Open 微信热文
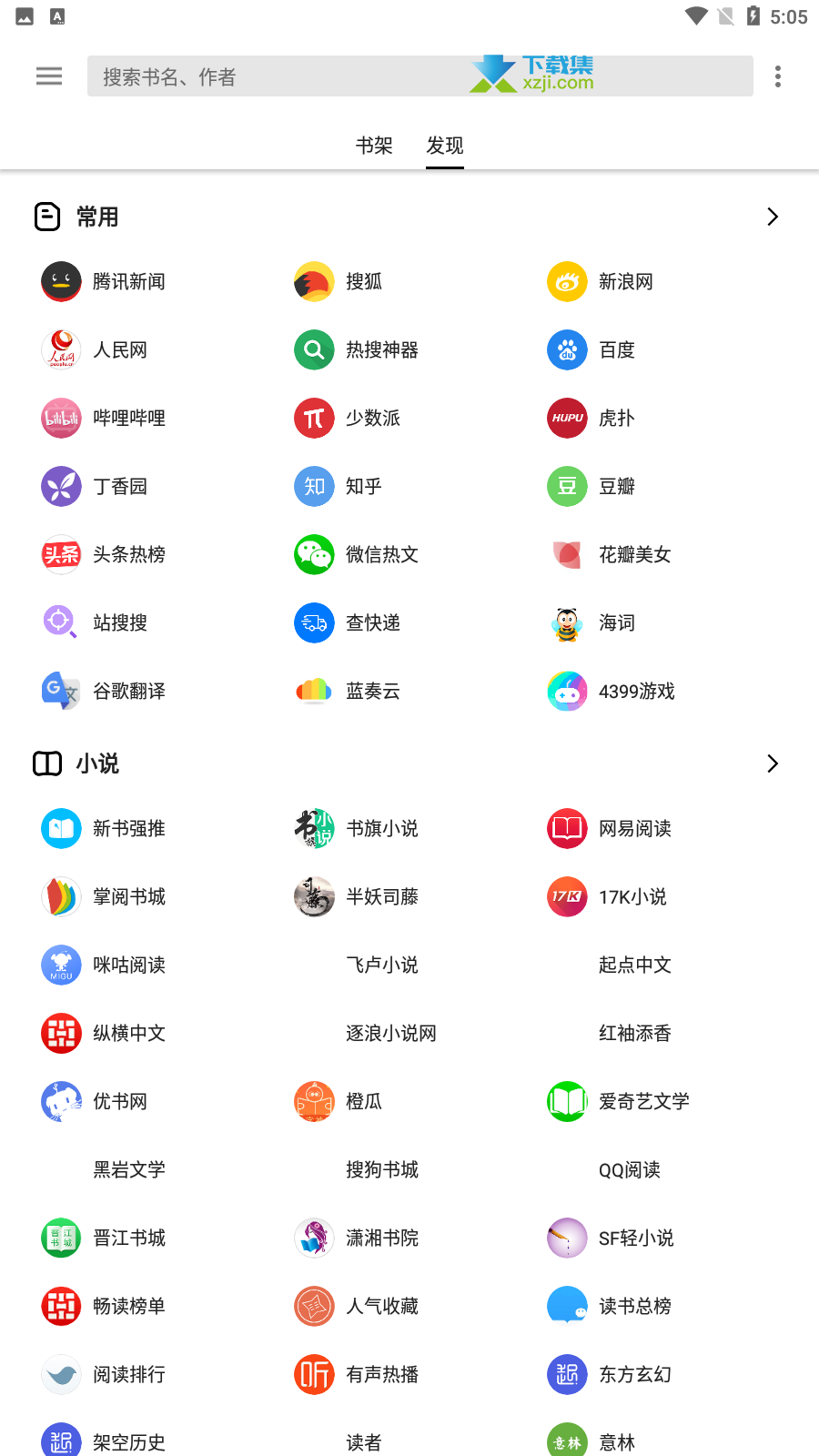Image resolution: width=819 pixels, height=1456 pixels. (357, 554)
